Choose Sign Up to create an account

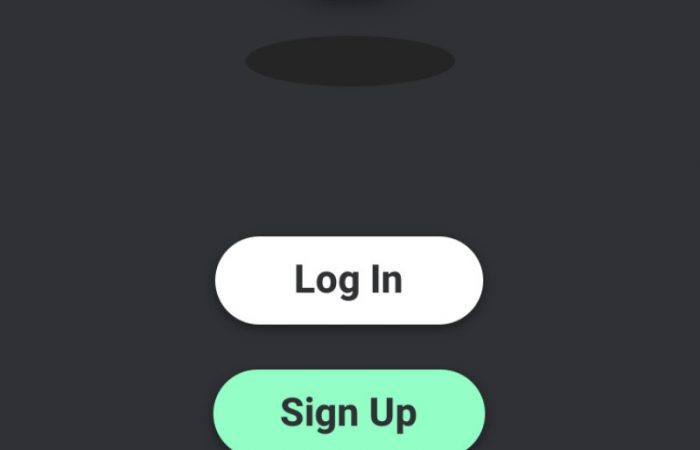coord(349,412)
